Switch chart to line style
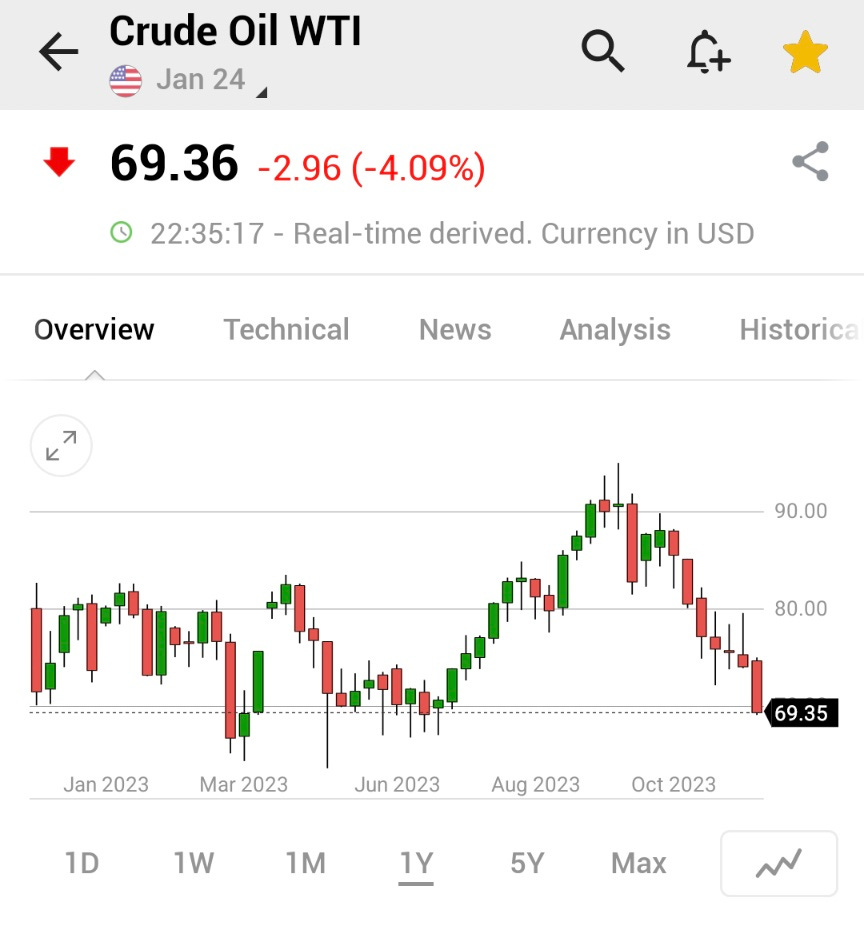 pos(779,863)
